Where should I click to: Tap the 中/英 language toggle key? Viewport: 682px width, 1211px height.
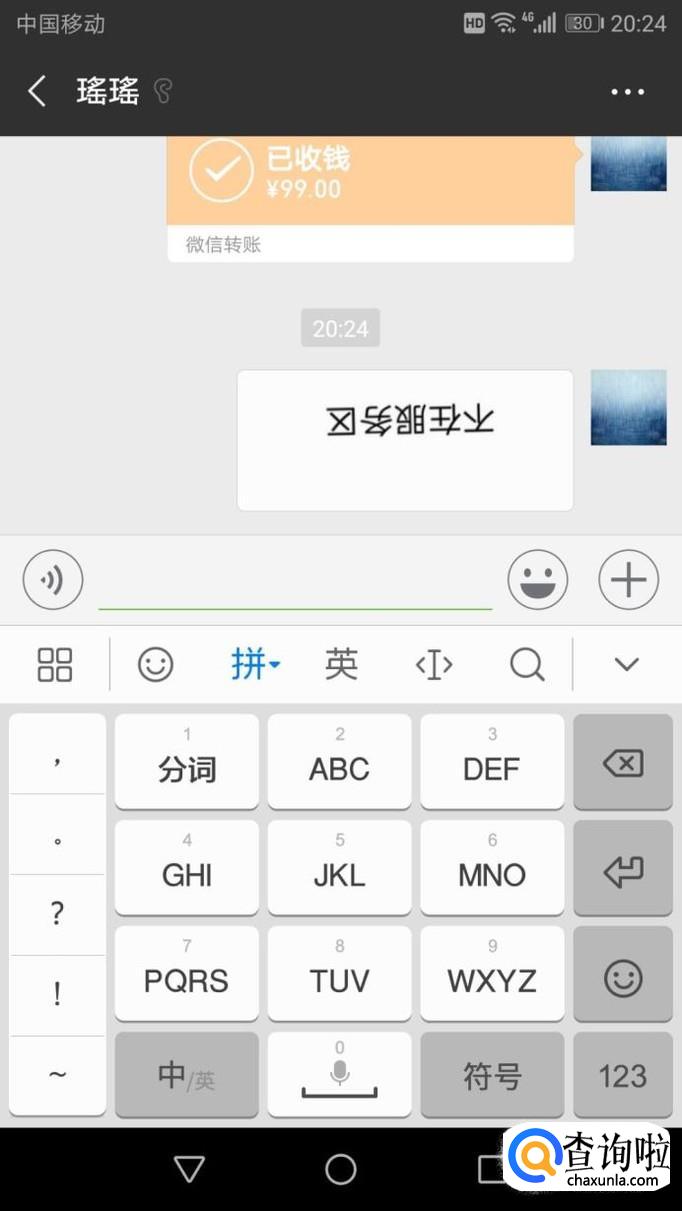pyautogui.click(x=186, y=1075)
